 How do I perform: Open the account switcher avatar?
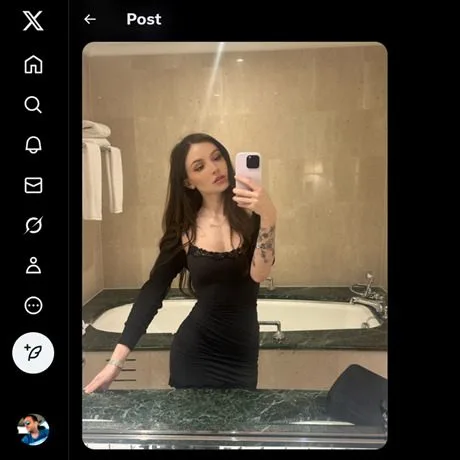33,430
